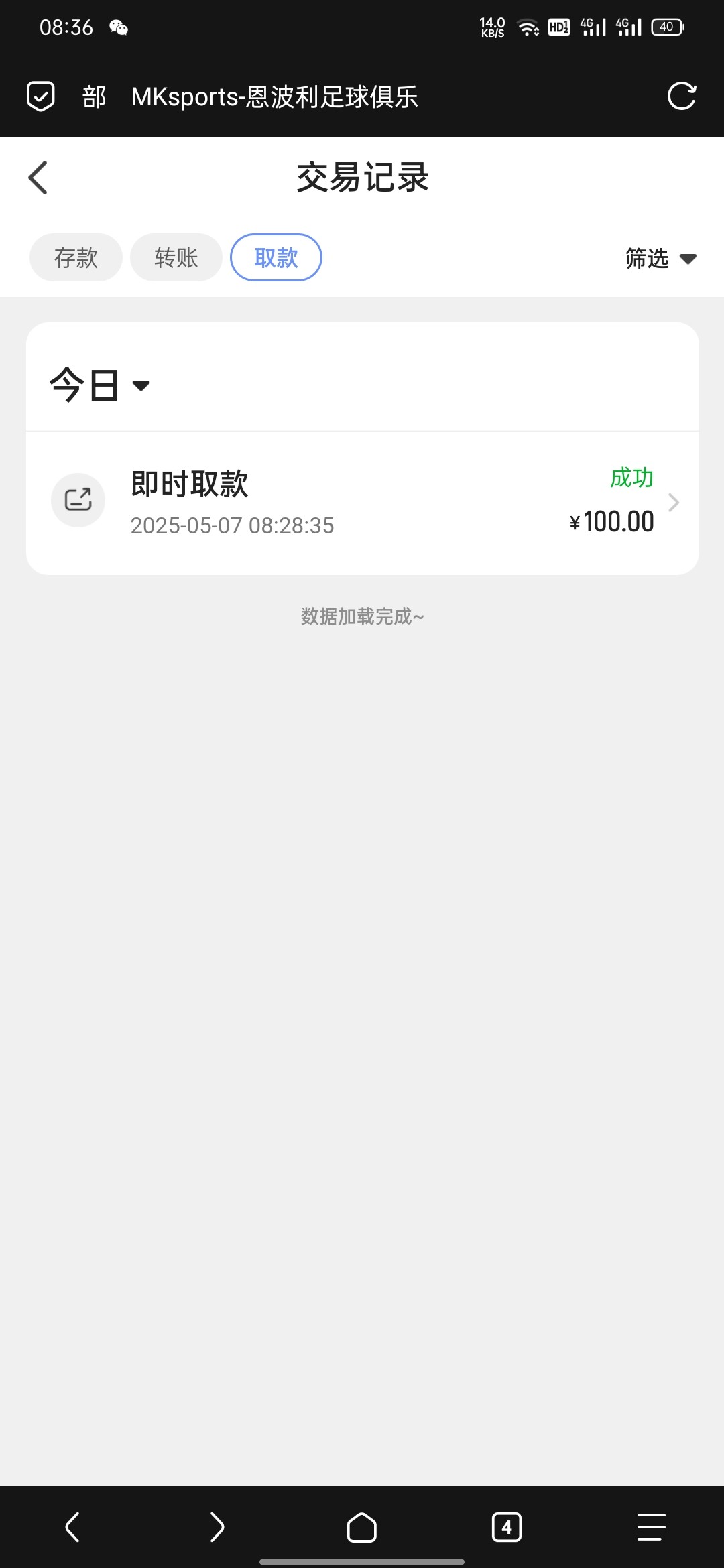Navigate forward in the browser

[x=217, y=1527]
